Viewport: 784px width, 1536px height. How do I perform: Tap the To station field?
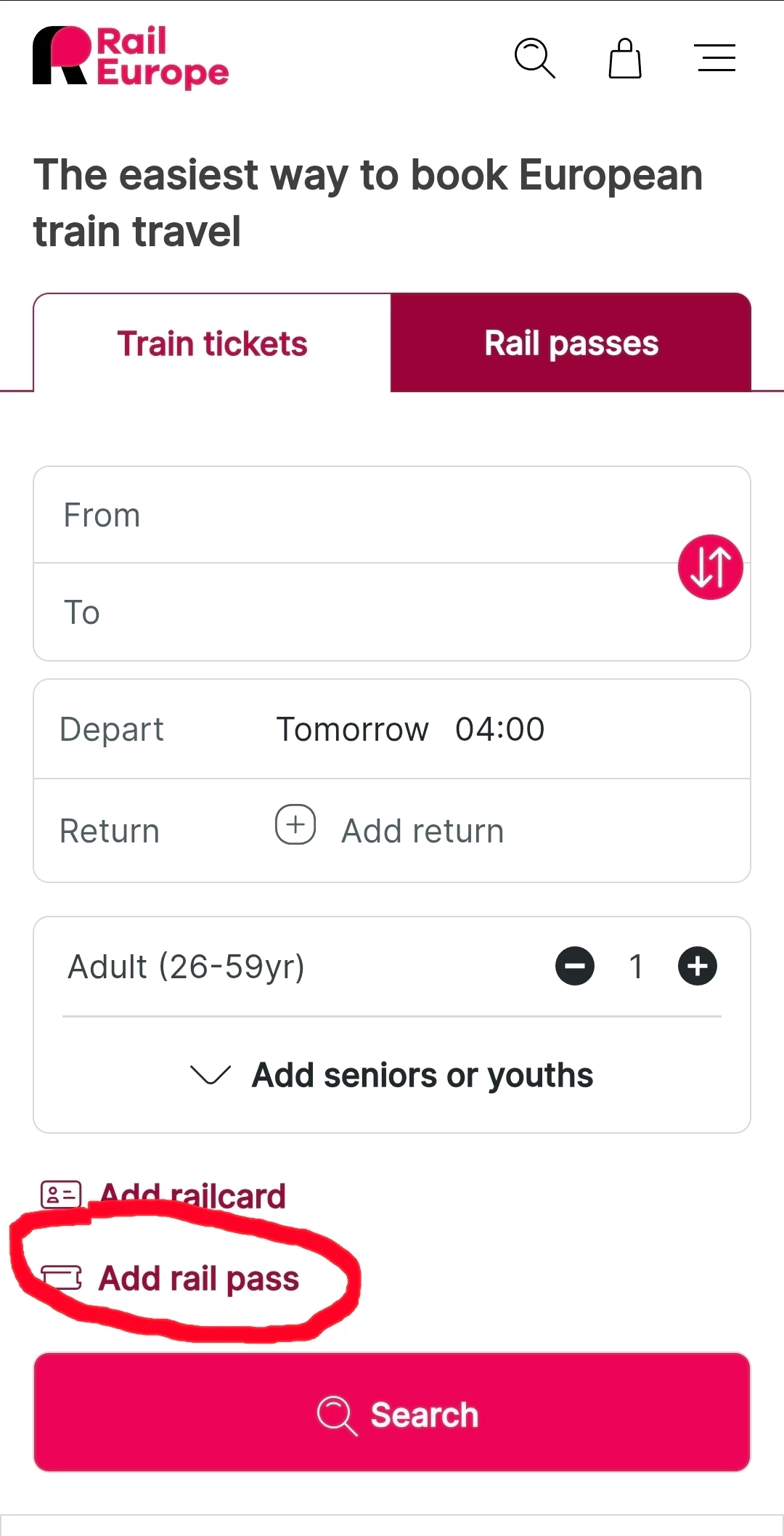click(x=348, y=612)
